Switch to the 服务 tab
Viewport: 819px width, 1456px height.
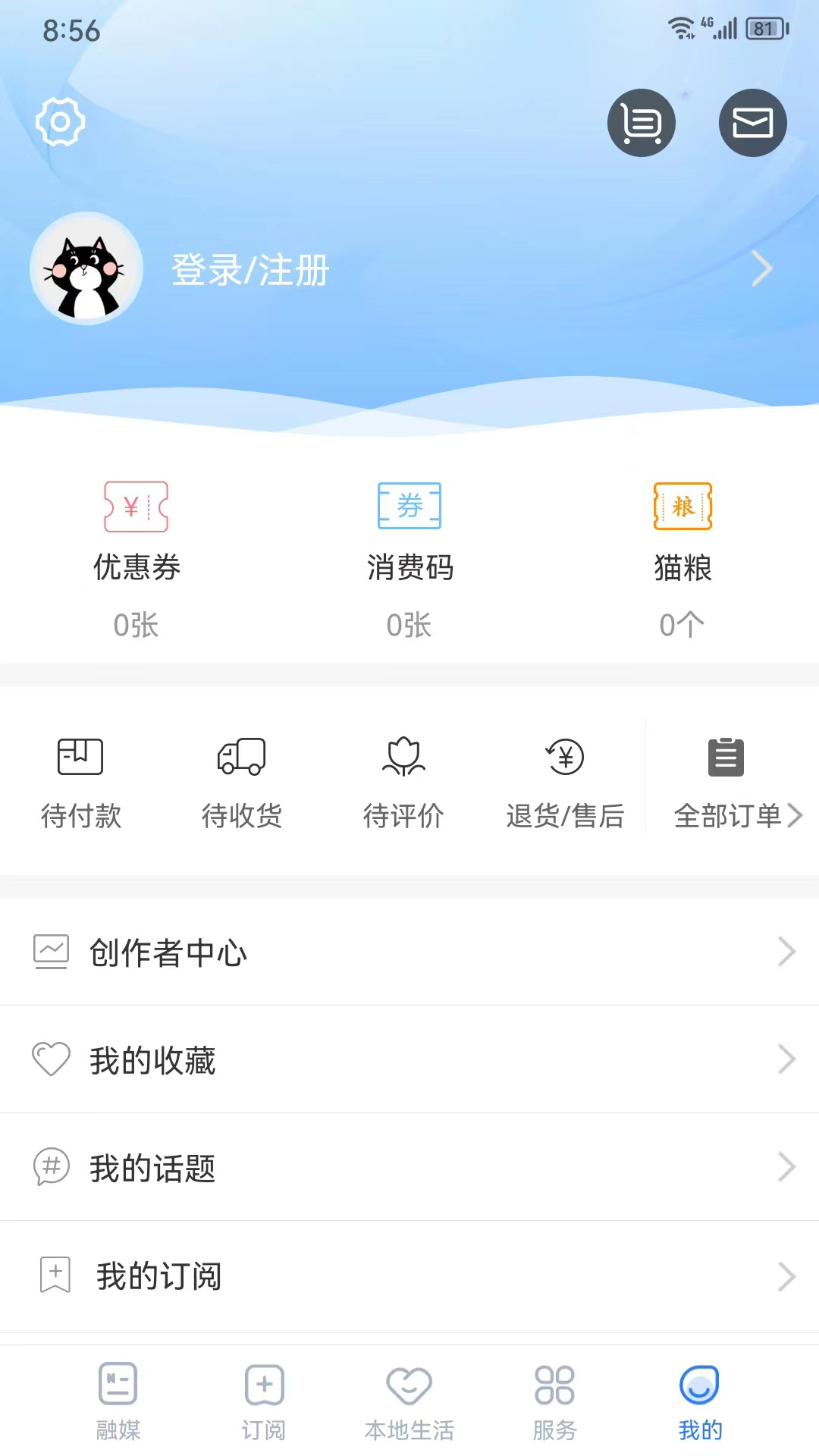click(x=554, y=1401)
